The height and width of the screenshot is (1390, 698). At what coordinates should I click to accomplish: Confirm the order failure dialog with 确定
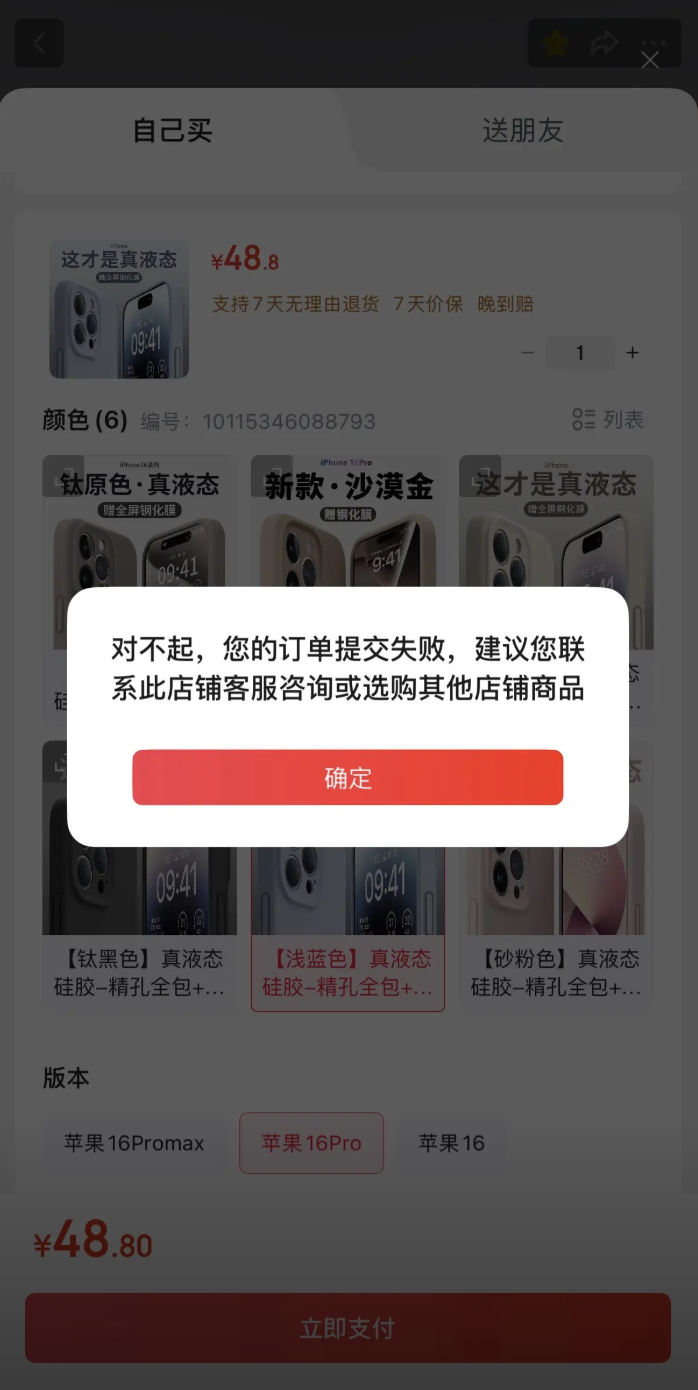[347, 777]
